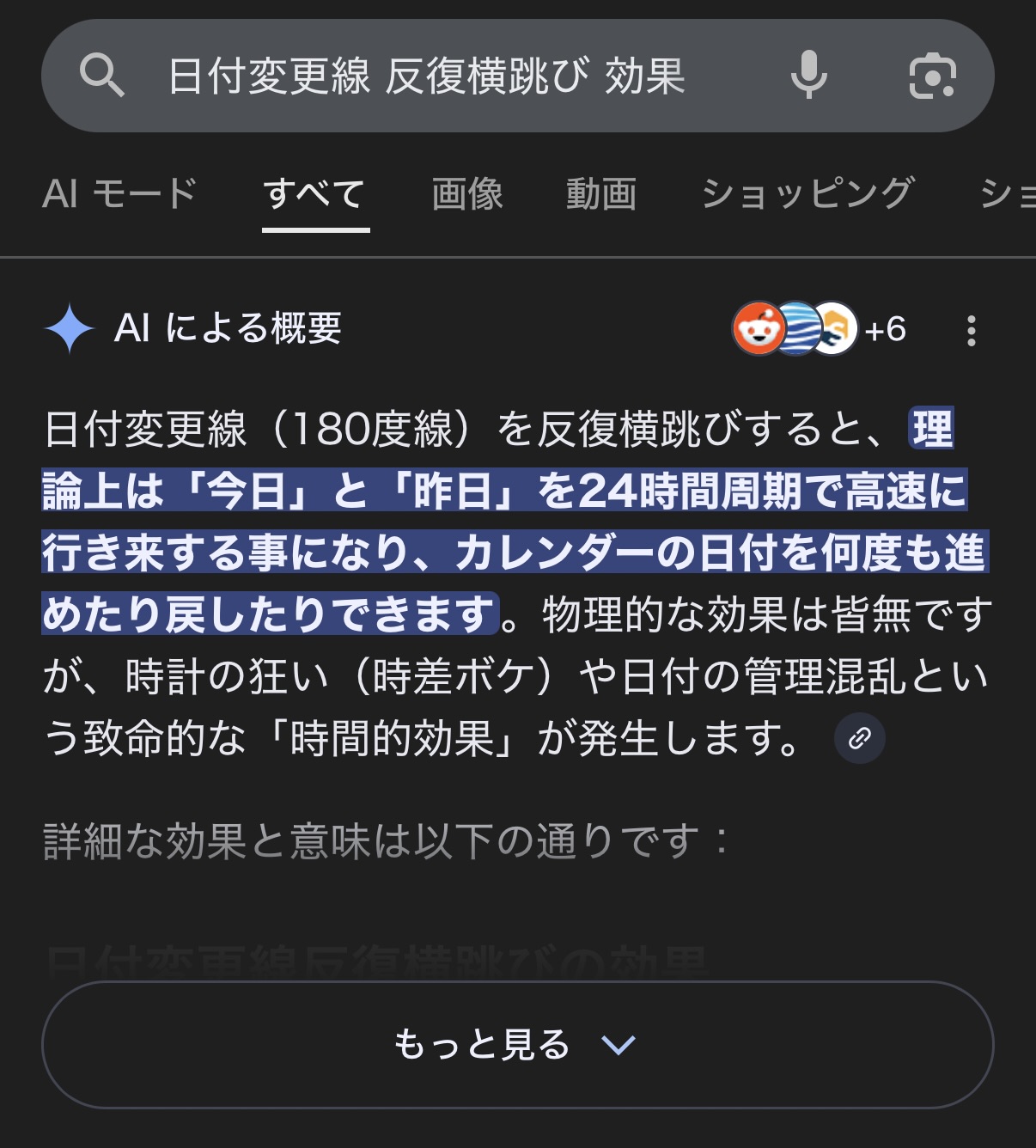Open the ショッピング tab
Screen dimensions: 1036x1148
point(807,193)
